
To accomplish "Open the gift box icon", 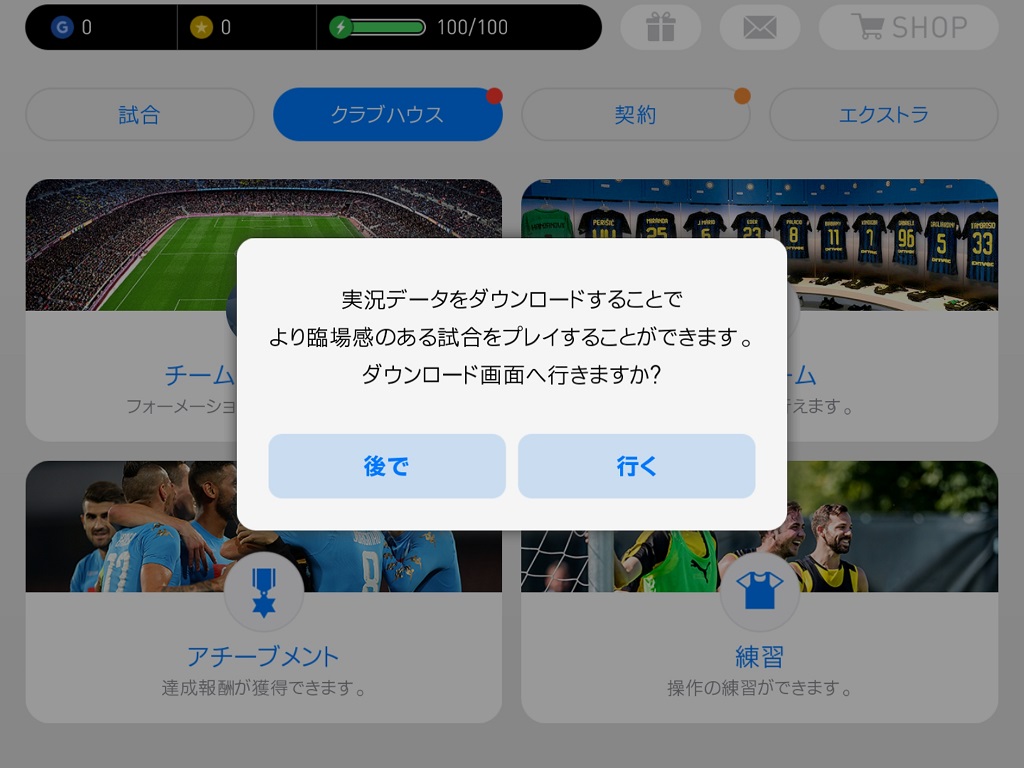I will [x=660, y=28].
